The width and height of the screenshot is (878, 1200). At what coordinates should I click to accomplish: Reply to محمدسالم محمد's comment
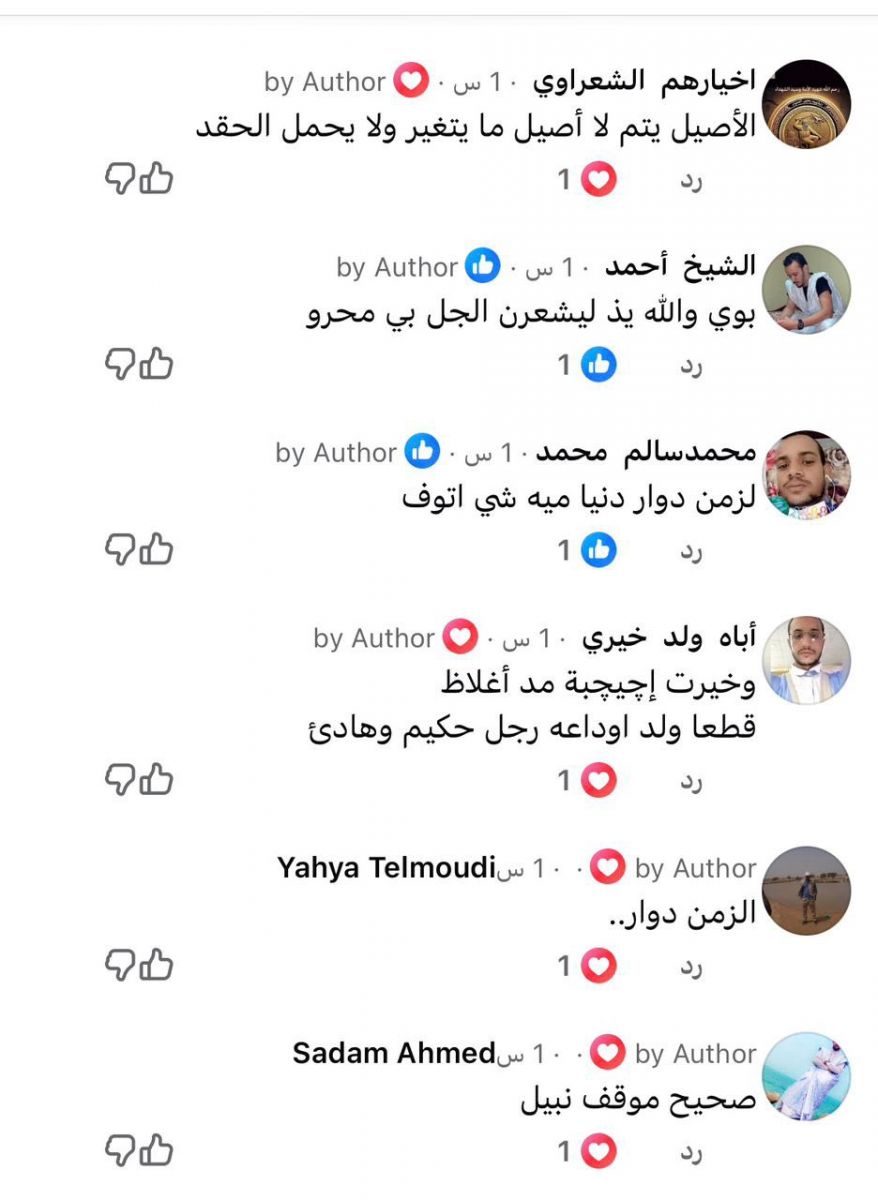[692, 551]
